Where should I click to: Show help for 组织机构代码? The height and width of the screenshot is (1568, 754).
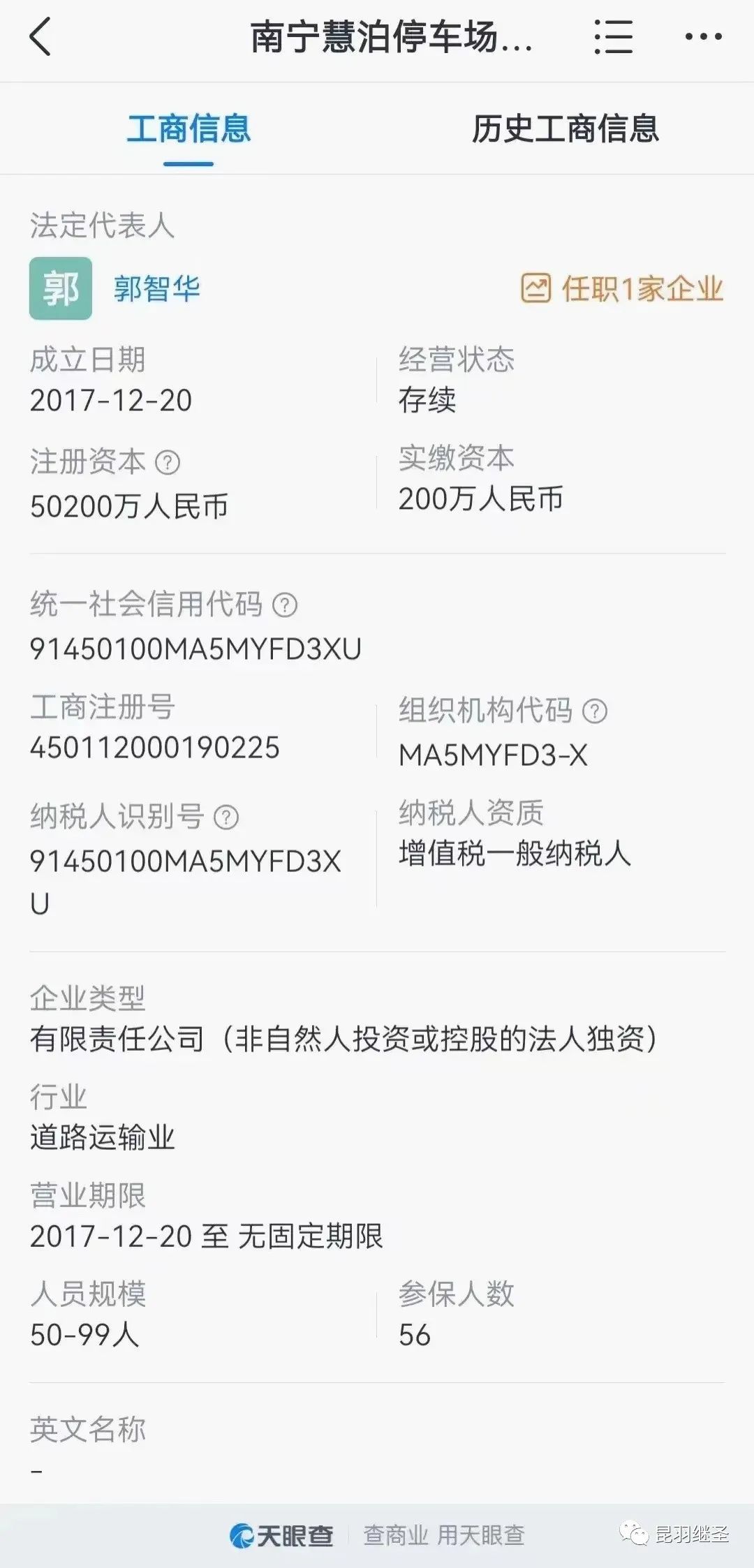595,711
